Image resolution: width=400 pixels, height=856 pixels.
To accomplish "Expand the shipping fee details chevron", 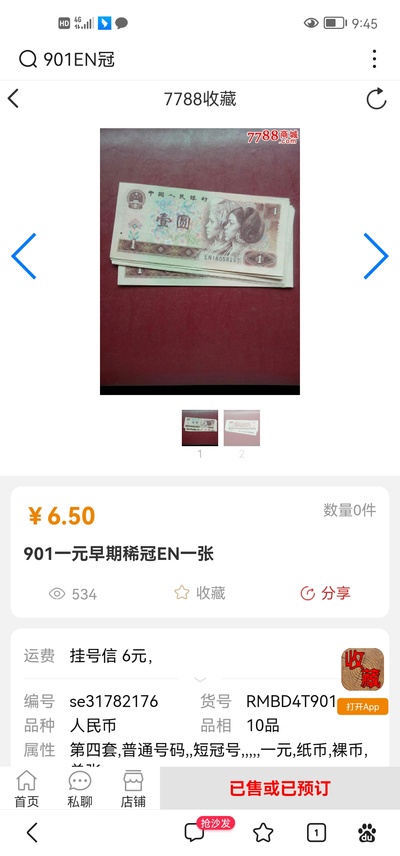I will click(200, 680).
